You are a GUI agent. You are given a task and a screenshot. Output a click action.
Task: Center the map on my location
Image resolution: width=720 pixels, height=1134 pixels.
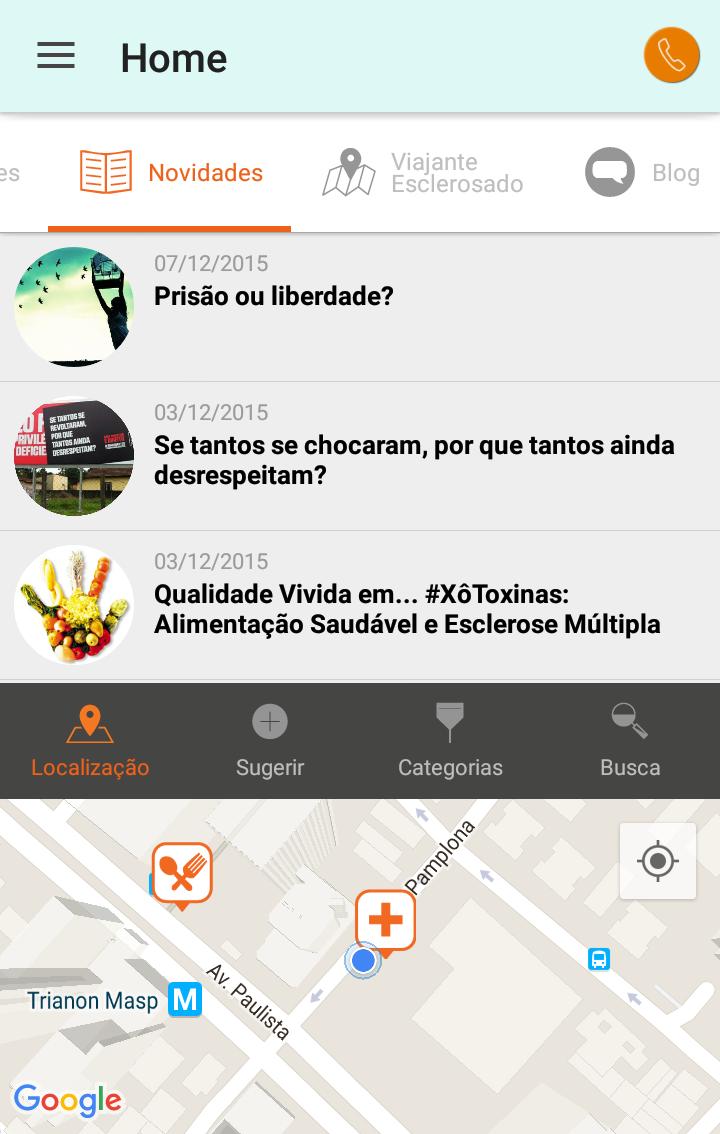657,861
